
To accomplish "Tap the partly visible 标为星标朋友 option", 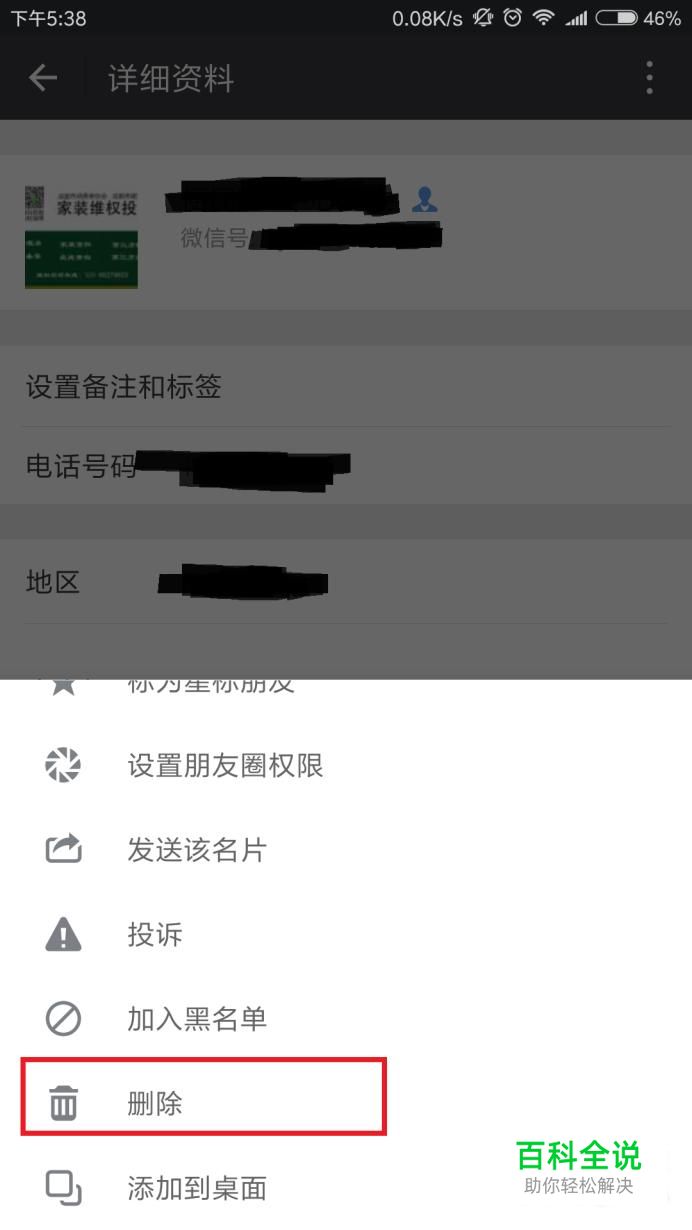I will [210, 687].
